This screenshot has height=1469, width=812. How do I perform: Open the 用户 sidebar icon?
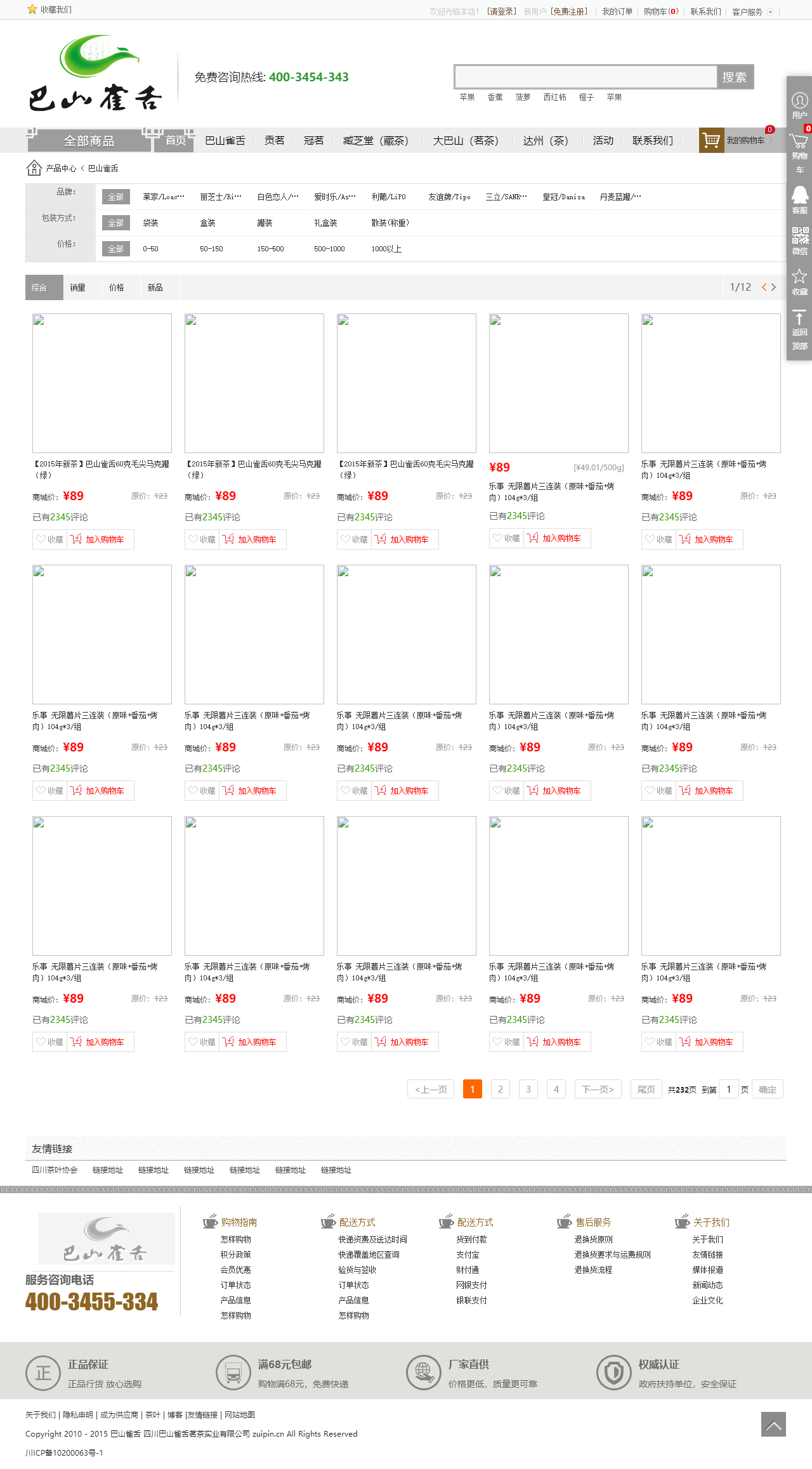tap(799, 105)
